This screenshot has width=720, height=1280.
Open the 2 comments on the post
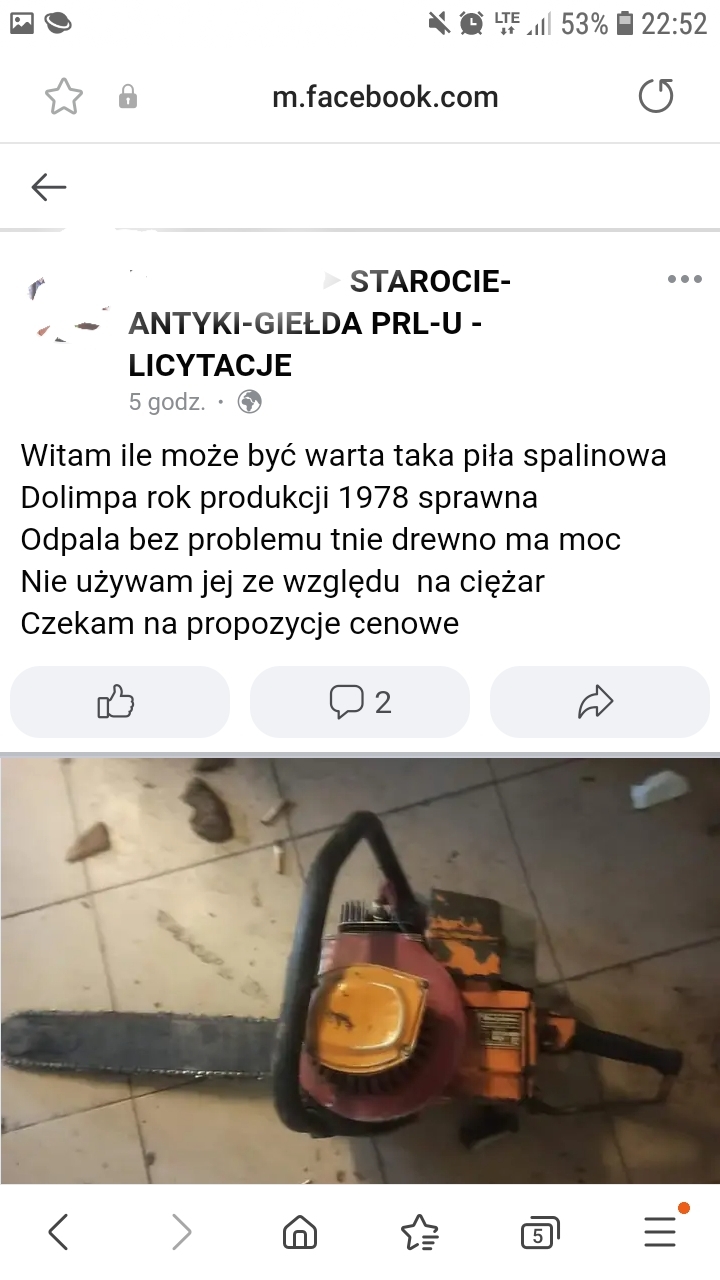[x=360, y=702]
